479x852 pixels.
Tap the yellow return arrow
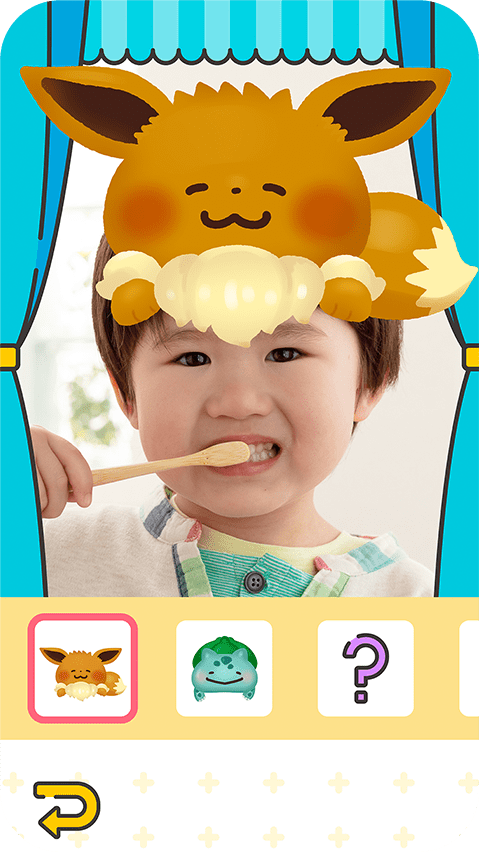click(x=67, y=809)
